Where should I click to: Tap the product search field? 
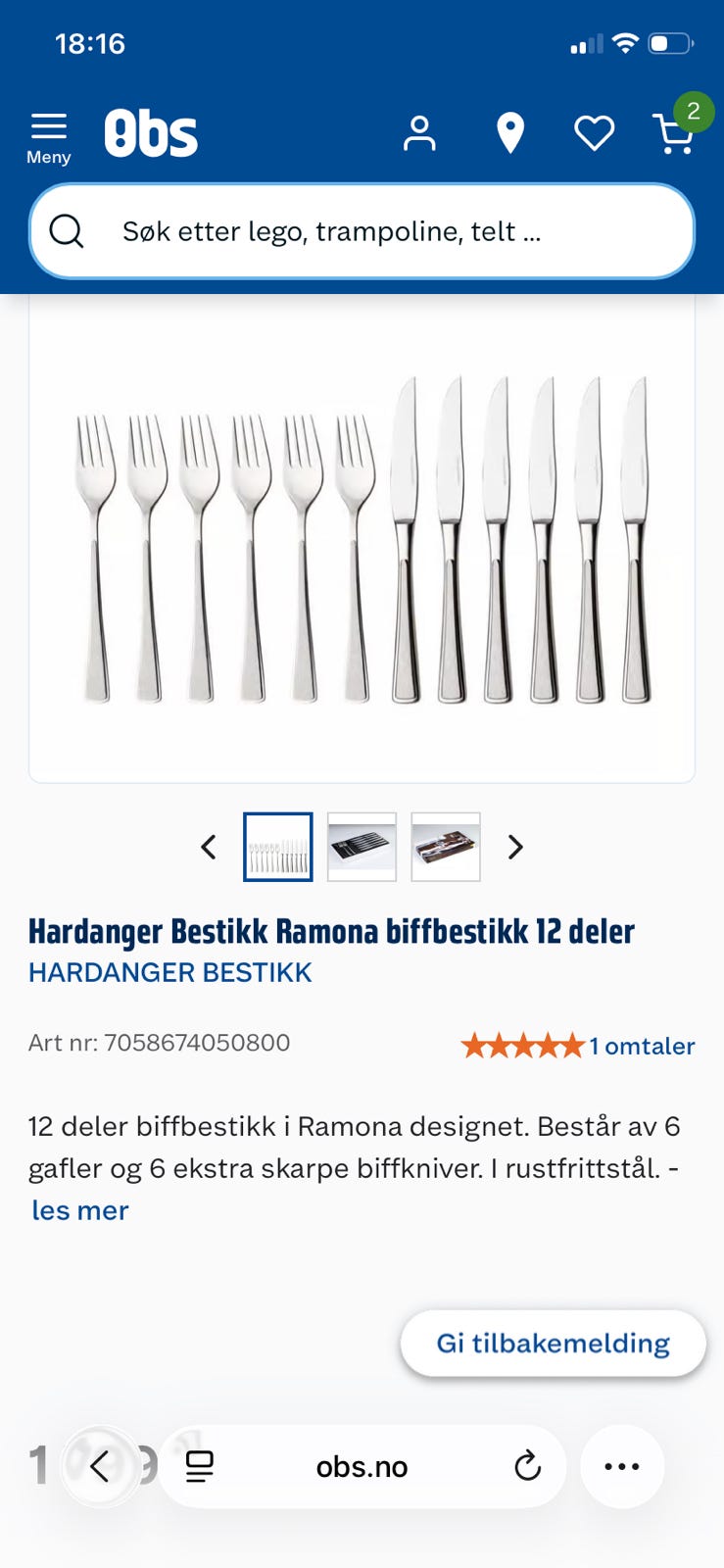pos(362,231)
